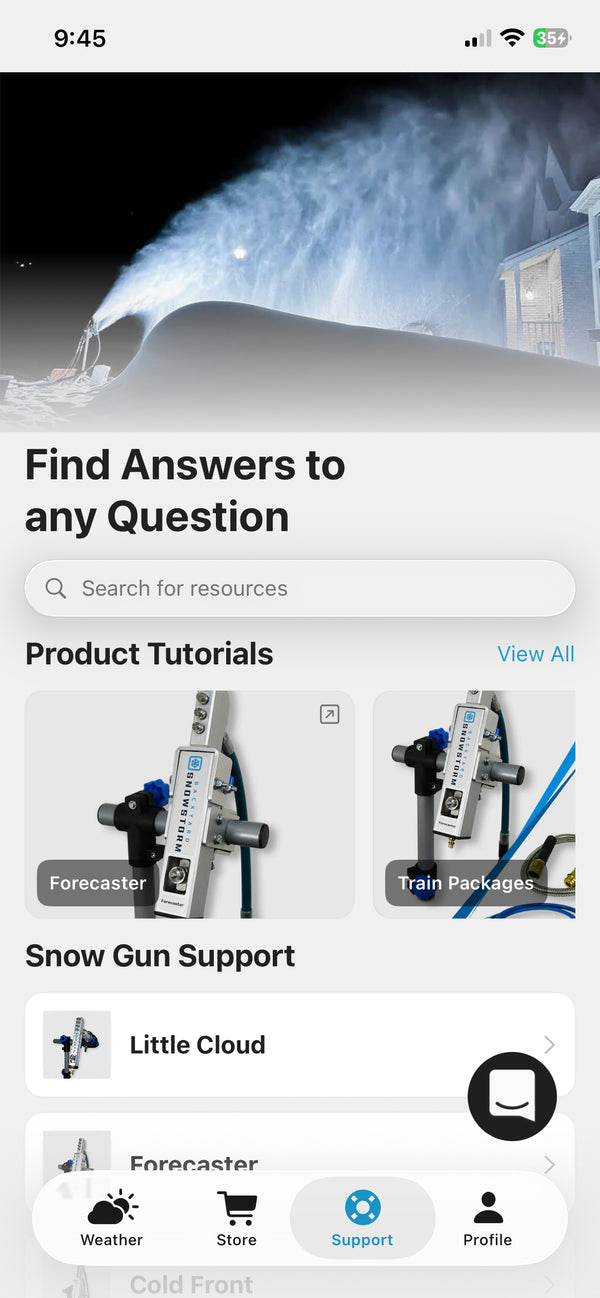Switch to the Weather tab
The height and width of the screenshot is (1298, 600).
point(112,1218)
